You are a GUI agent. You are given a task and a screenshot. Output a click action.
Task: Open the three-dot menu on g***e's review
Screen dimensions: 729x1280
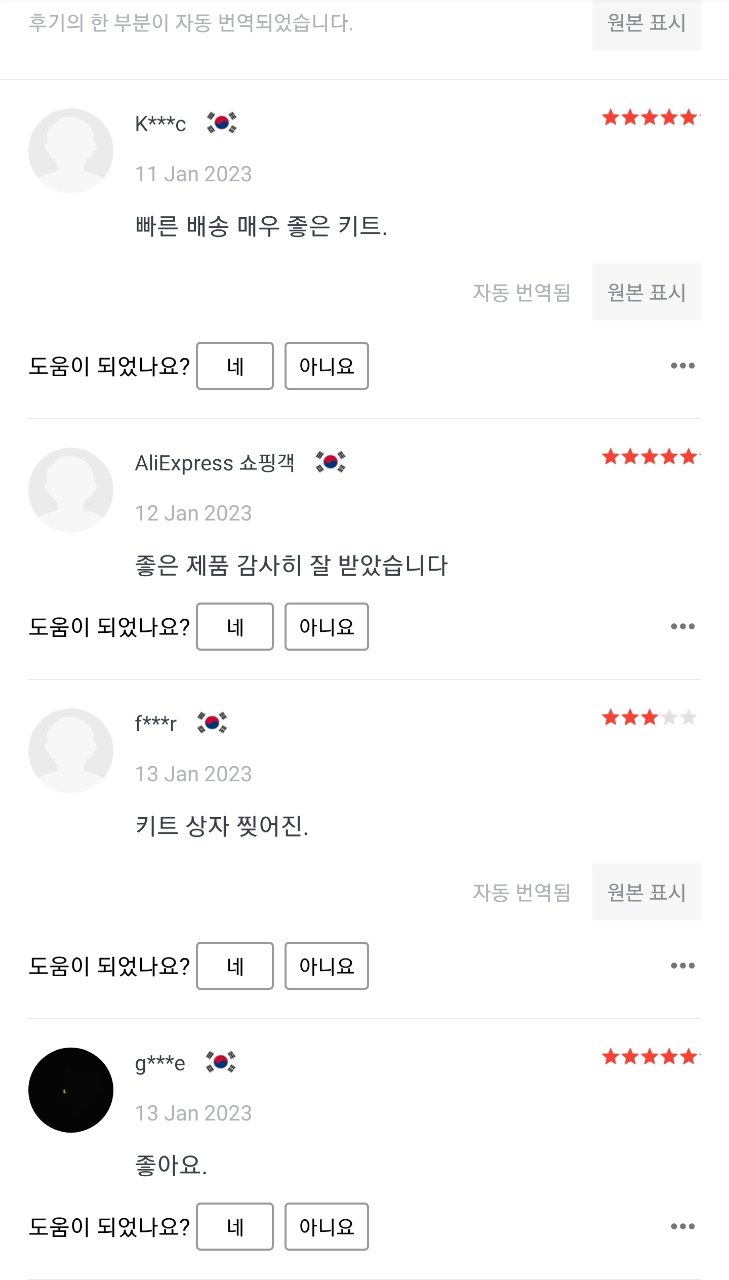pos(682,1226)
